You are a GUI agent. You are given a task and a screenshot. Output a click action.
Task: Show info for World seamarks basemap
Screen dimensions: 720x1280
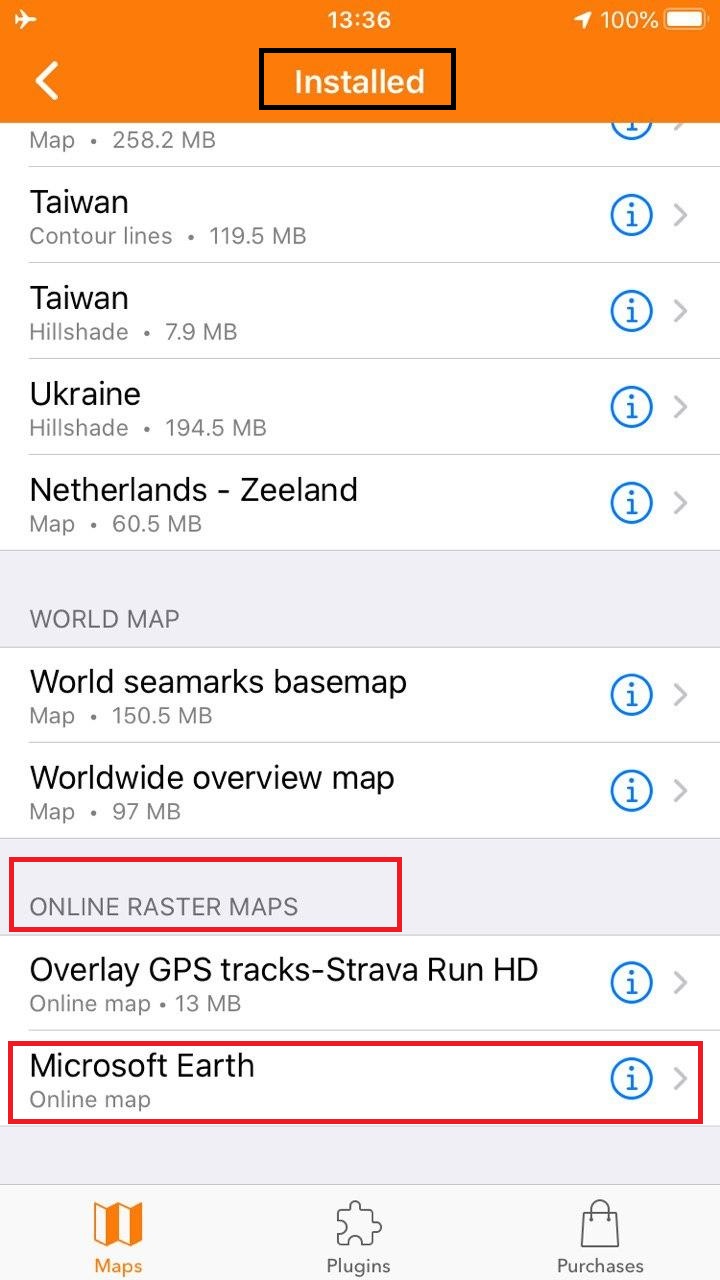point(631,696)
